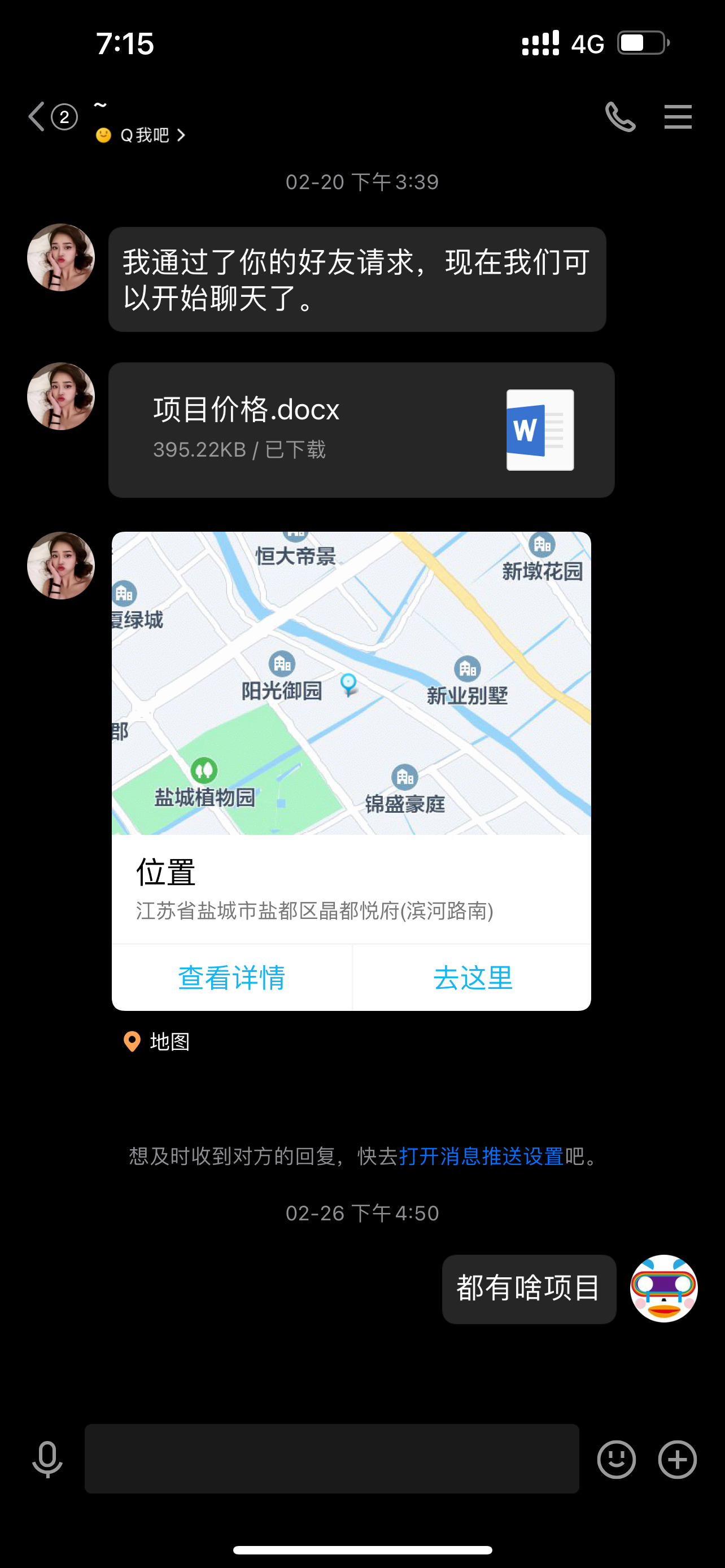Tap 查看详情 on location card
Viewport: 725px width, 1568px height.
(232, 978)
